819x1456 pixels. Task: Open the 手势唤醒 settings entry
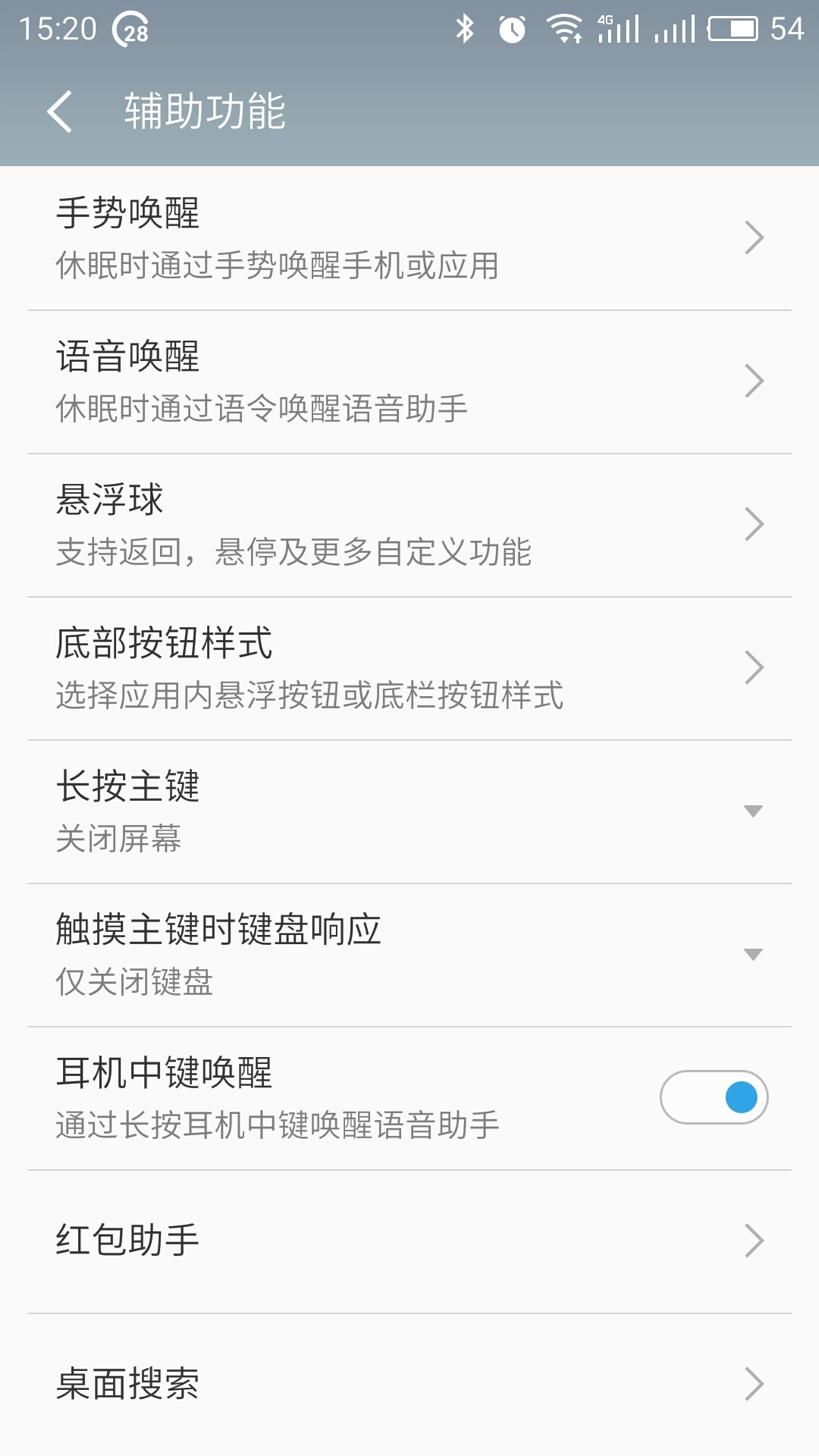tap(400, 237)
